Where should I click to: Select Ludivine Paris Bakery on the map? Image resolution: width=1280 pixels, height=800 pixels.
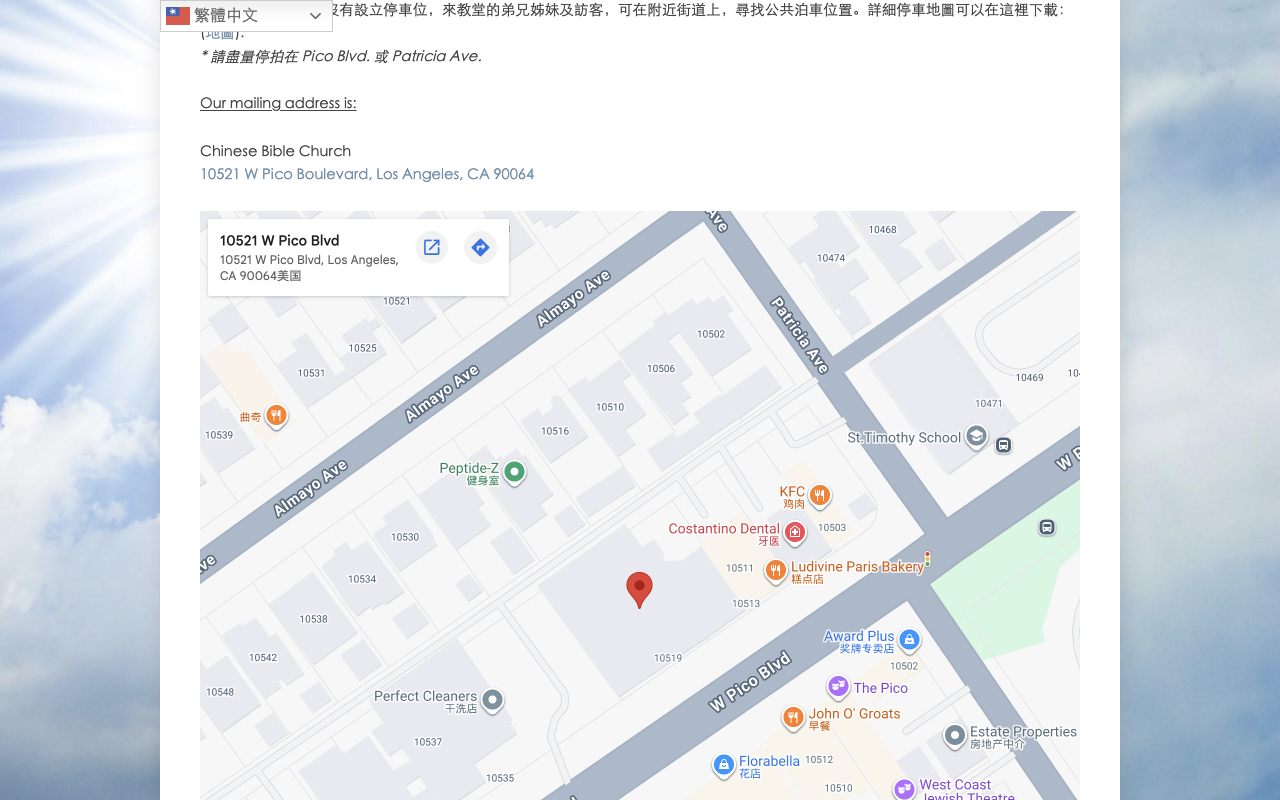point(775,571)
